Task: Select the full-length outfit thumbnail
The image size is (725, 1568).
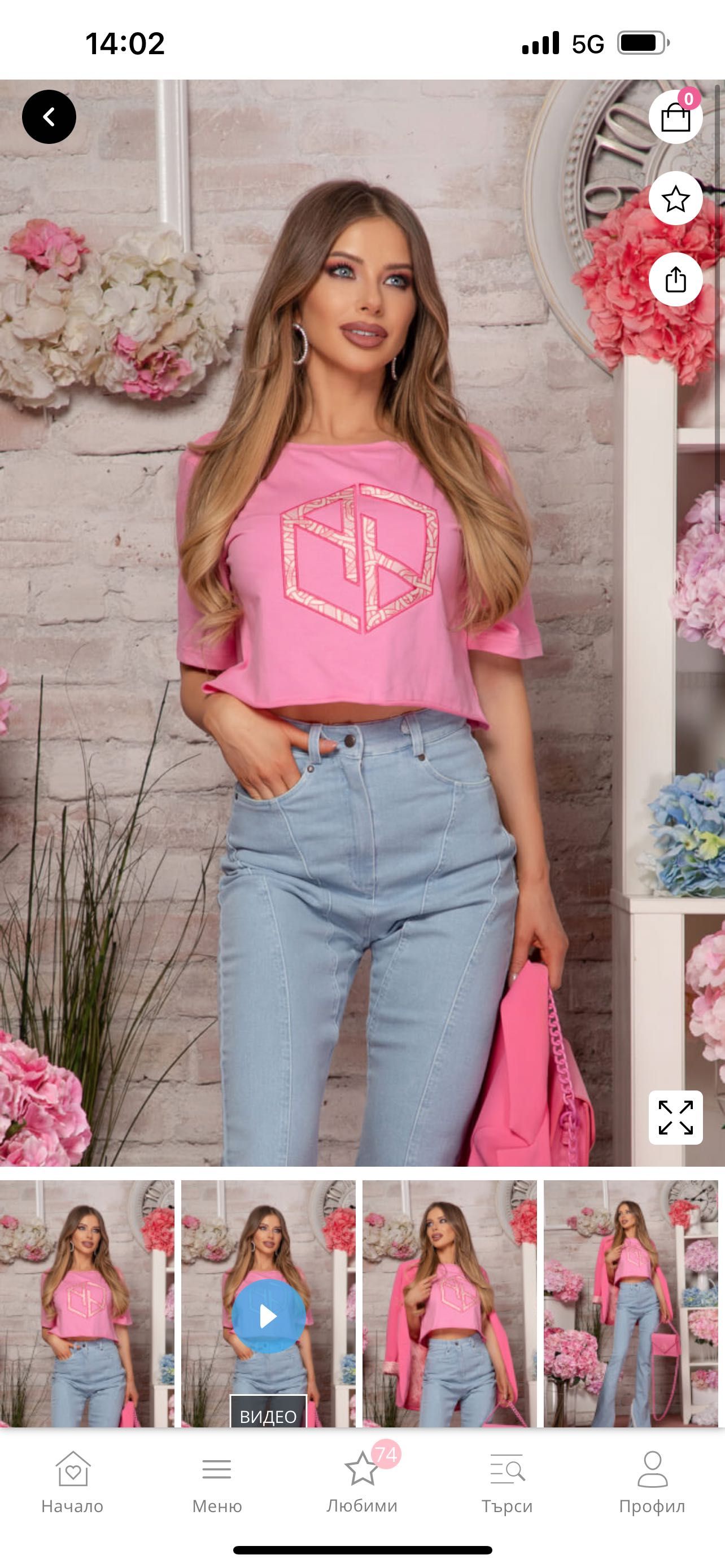Action: click(x=630, y=1303)
